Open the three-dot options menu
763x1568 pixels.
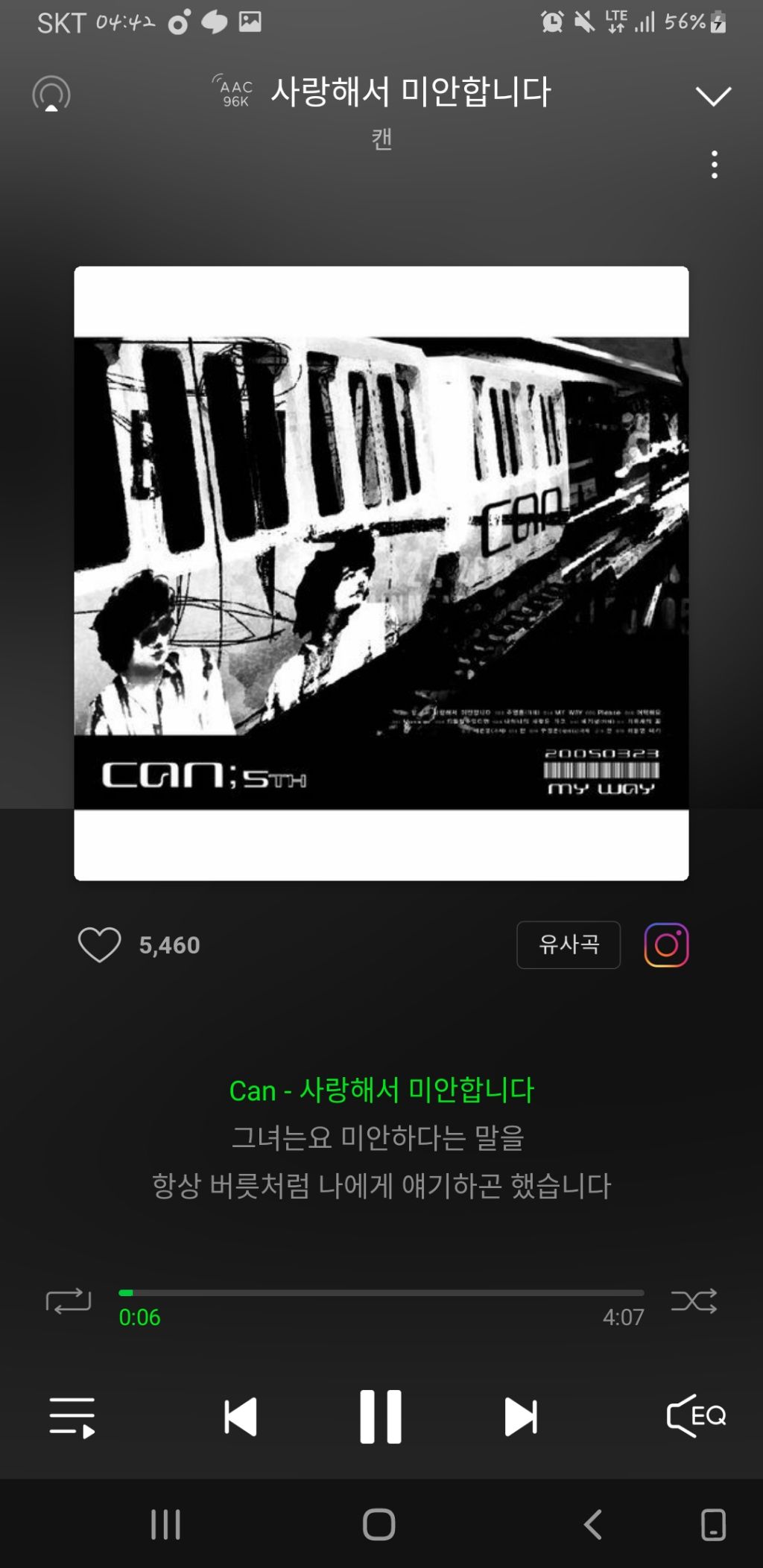[714, 162]
